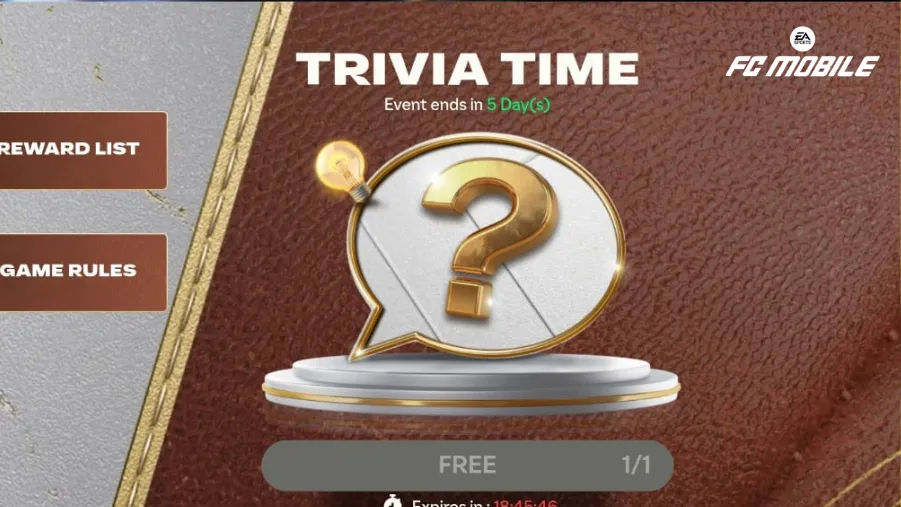Tap the FREE trivia button

coord(467,465)
